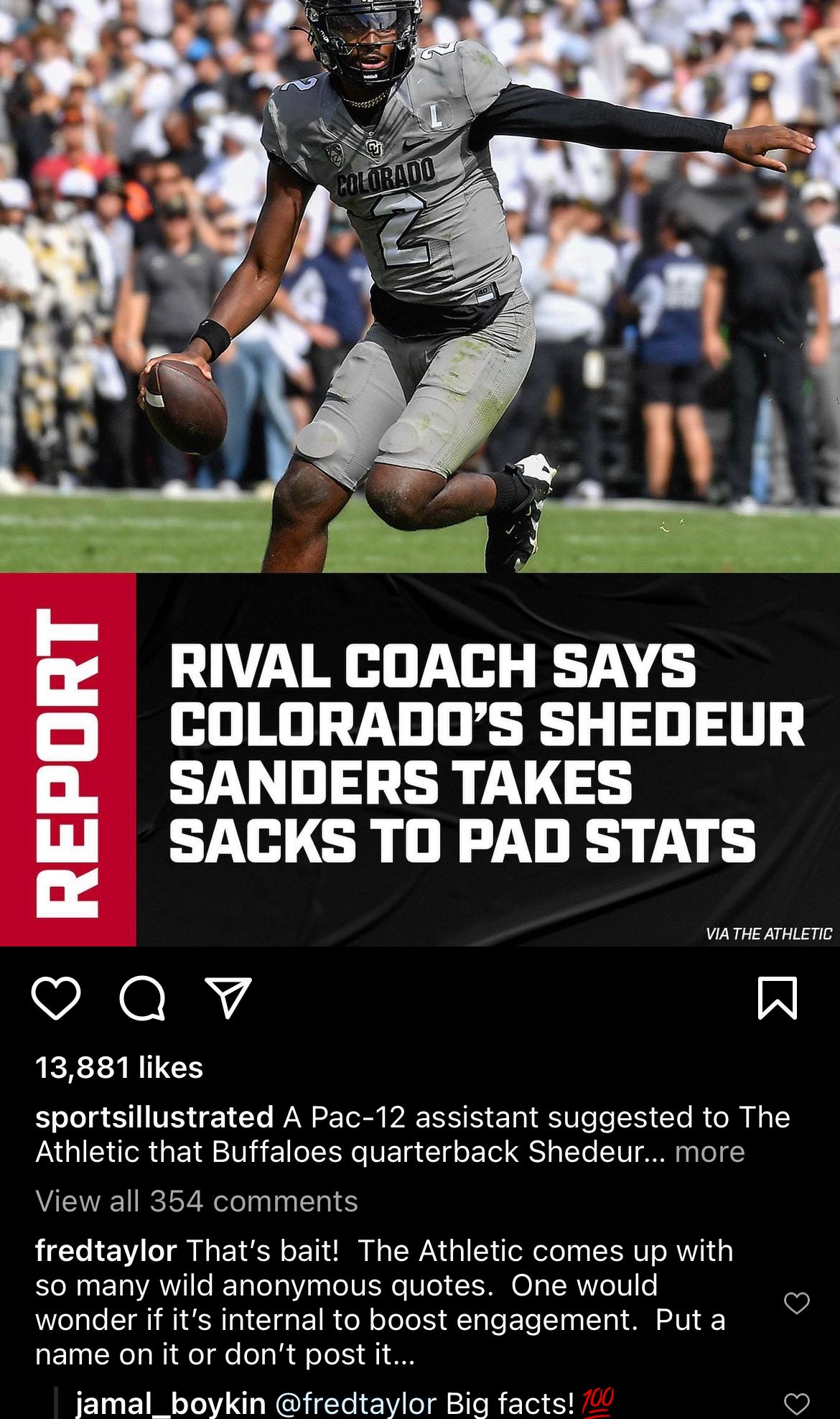View all 354 comments

(196, 1201)
